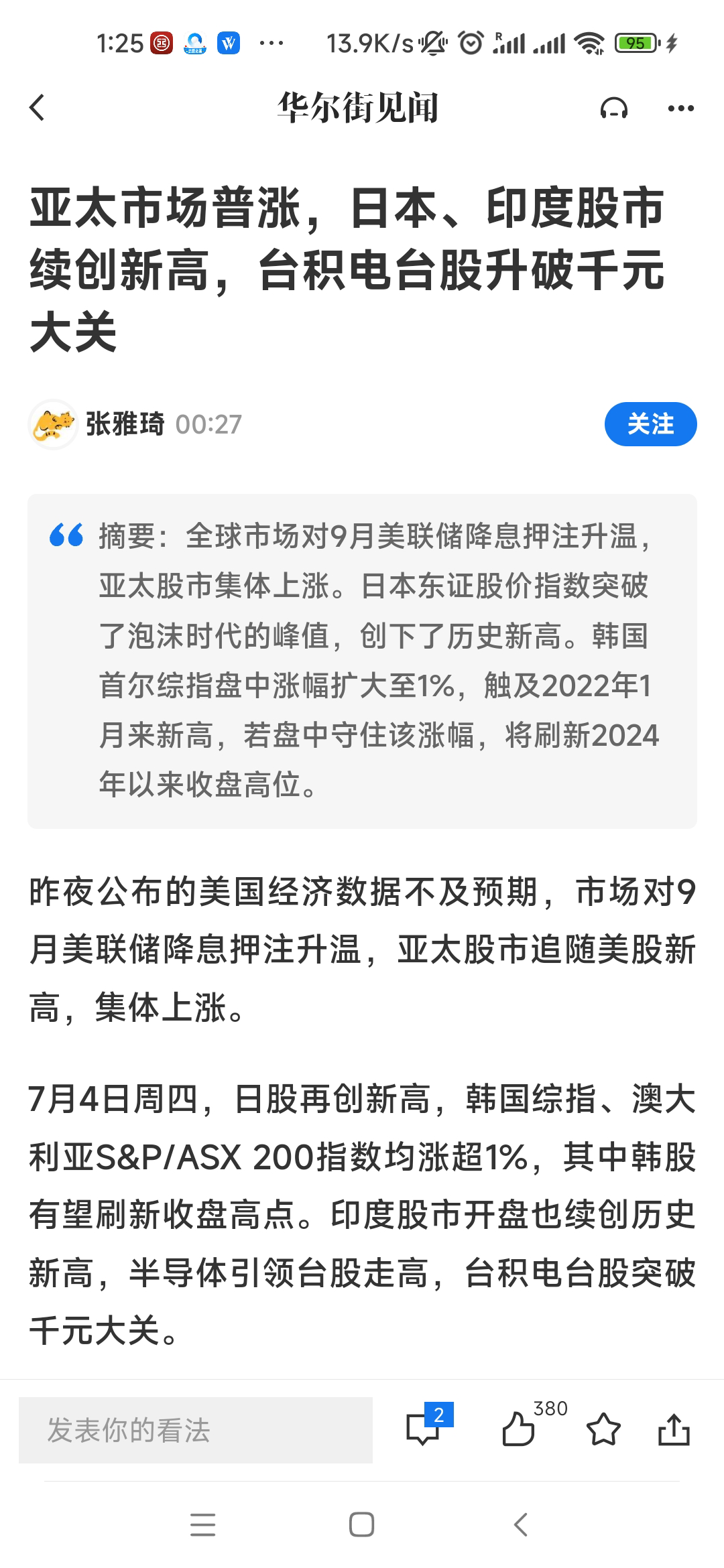
Task: Open system recent apps menu
Action: [202, 1524]
